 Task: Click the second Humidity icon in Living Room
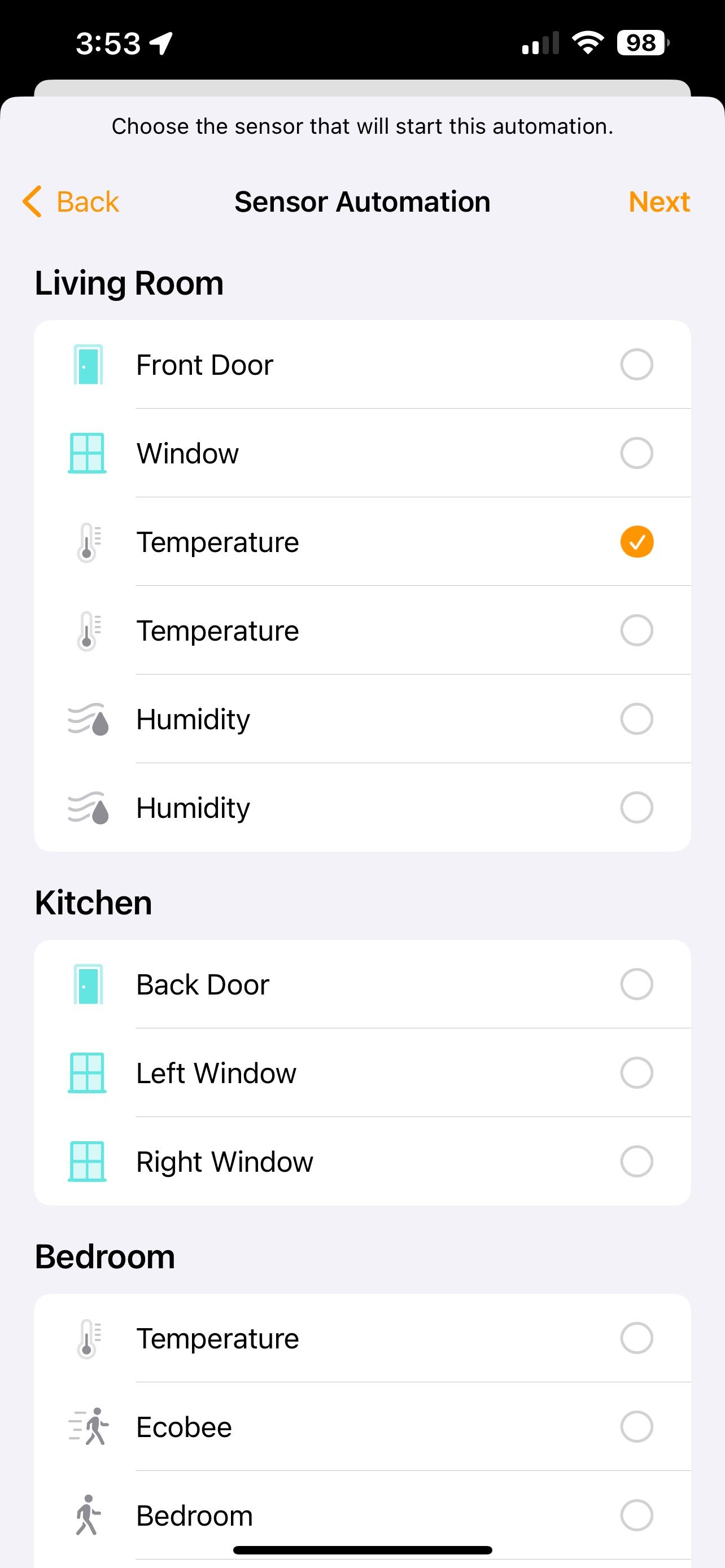[87, 807]
